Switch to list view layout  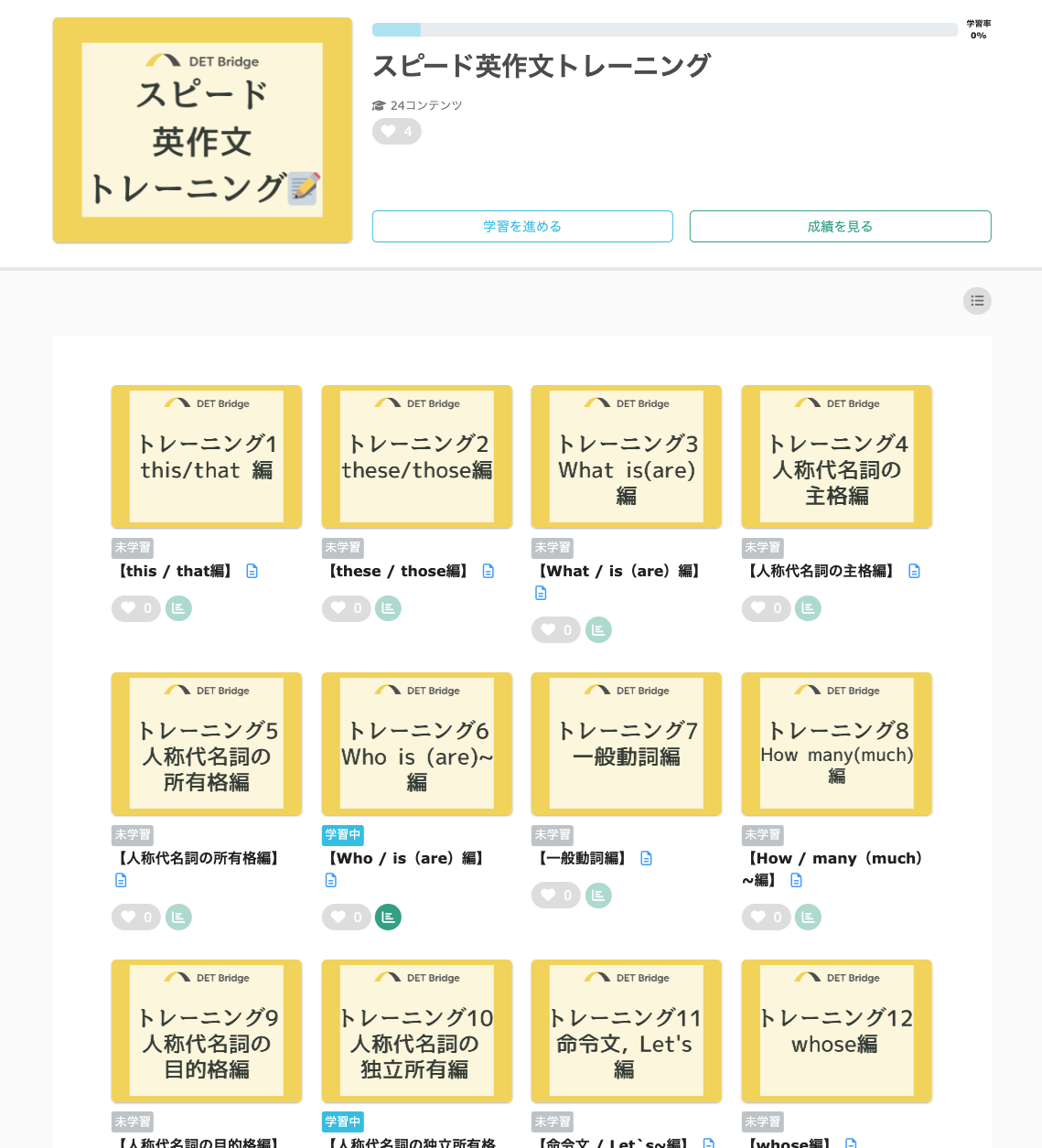click(977, 301)
